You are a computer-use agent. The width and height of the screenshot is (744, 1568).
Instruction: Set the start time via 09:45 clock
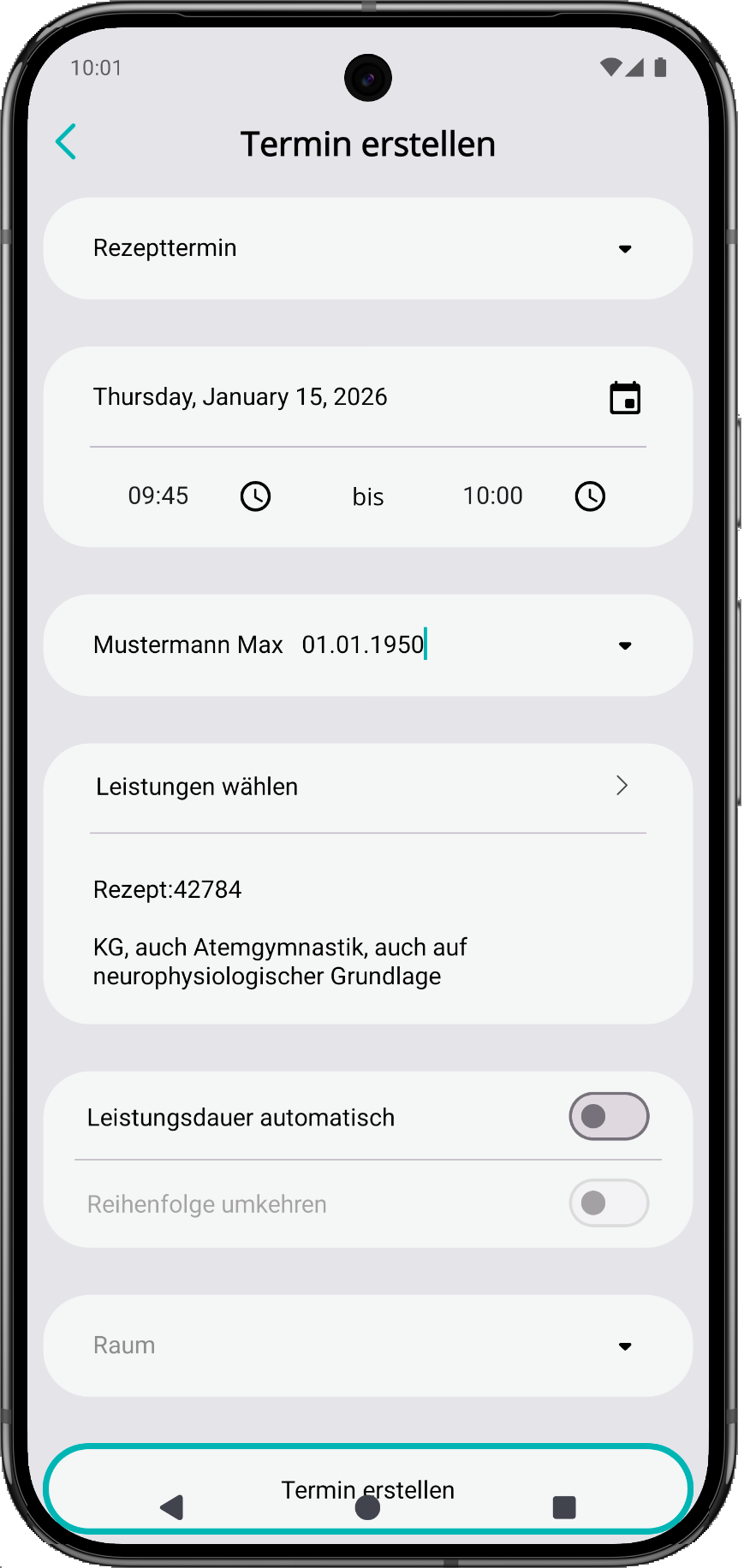[255, 496]
